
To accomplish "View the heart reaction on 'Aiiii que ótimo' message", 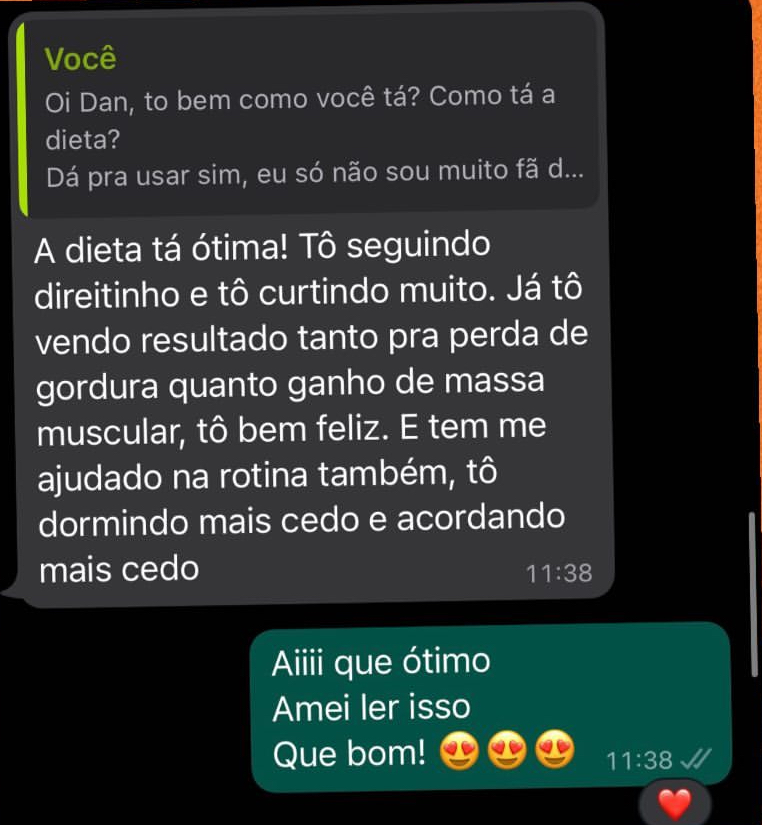I will click(x=677, y=802).
